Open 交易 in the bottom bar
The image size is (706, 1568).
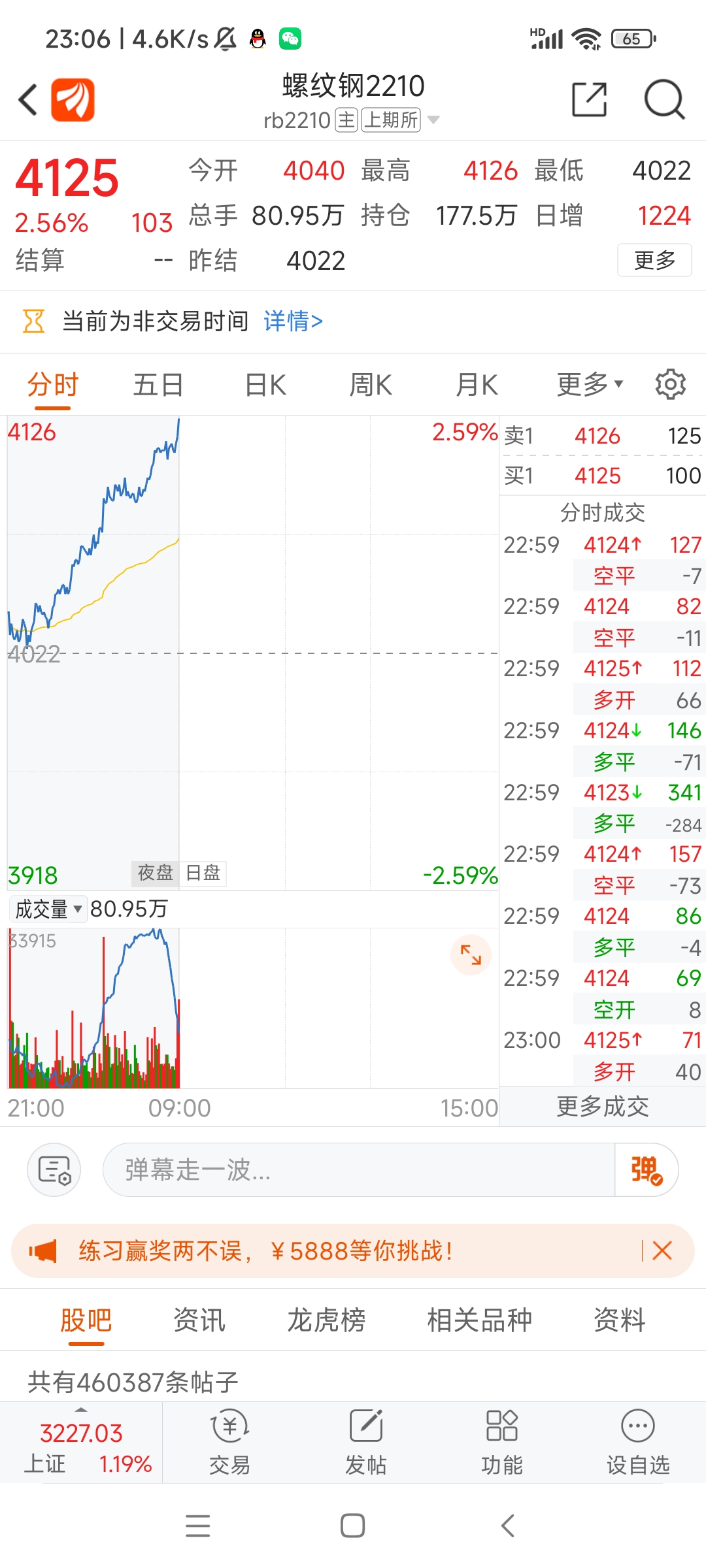229,1442
